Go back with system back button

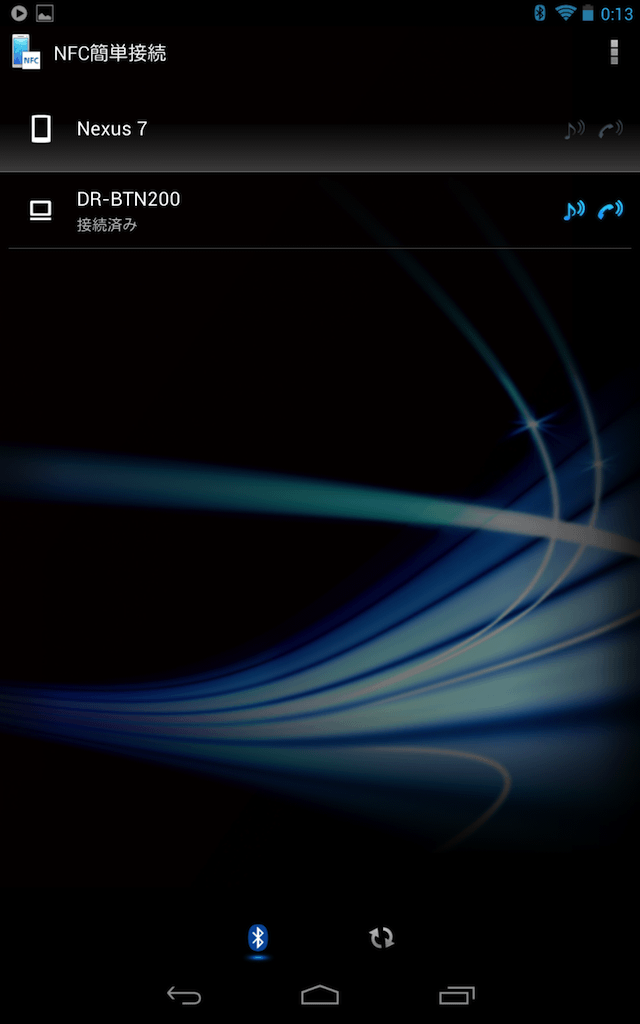coord(184,995)
